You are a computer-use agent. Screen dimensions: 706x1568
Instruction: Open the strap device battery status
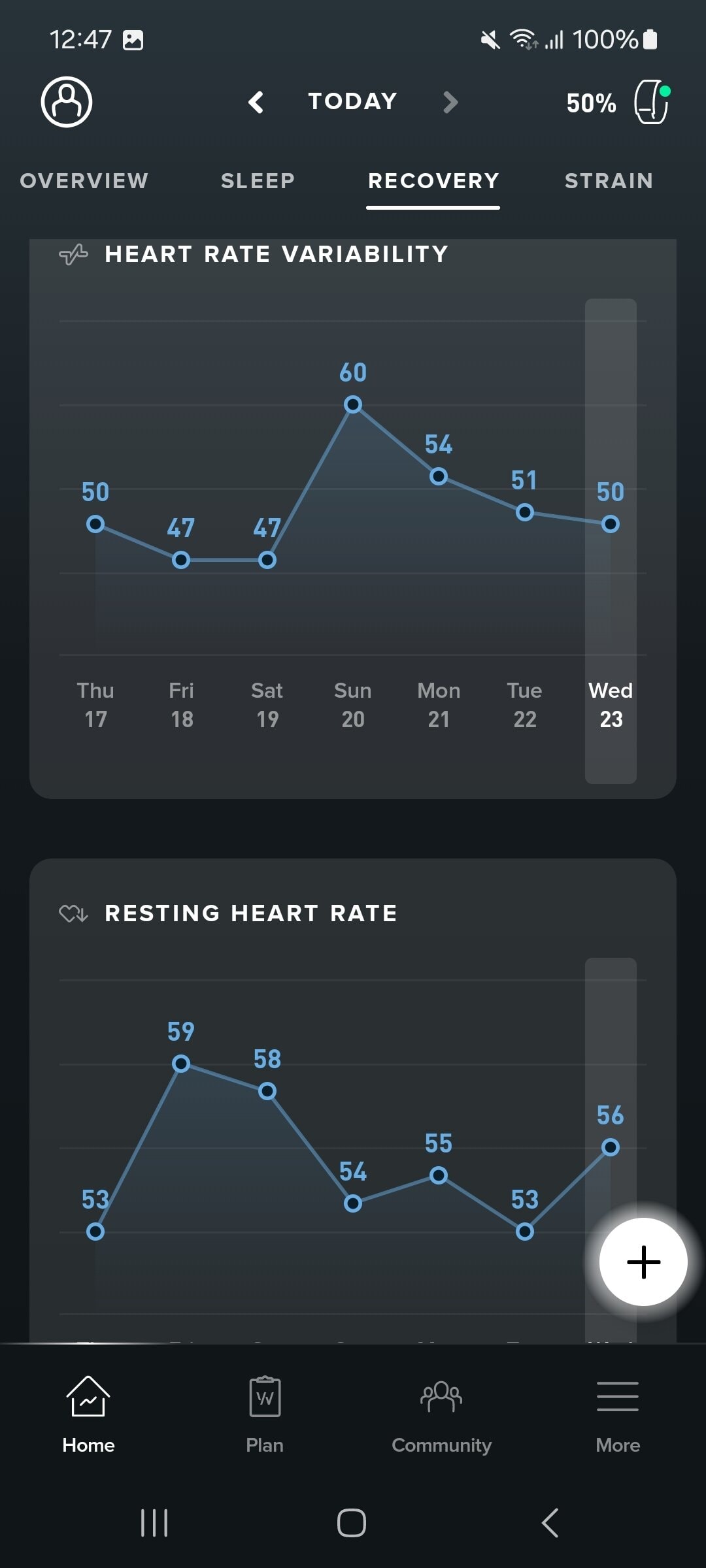[x=618, y=102]
